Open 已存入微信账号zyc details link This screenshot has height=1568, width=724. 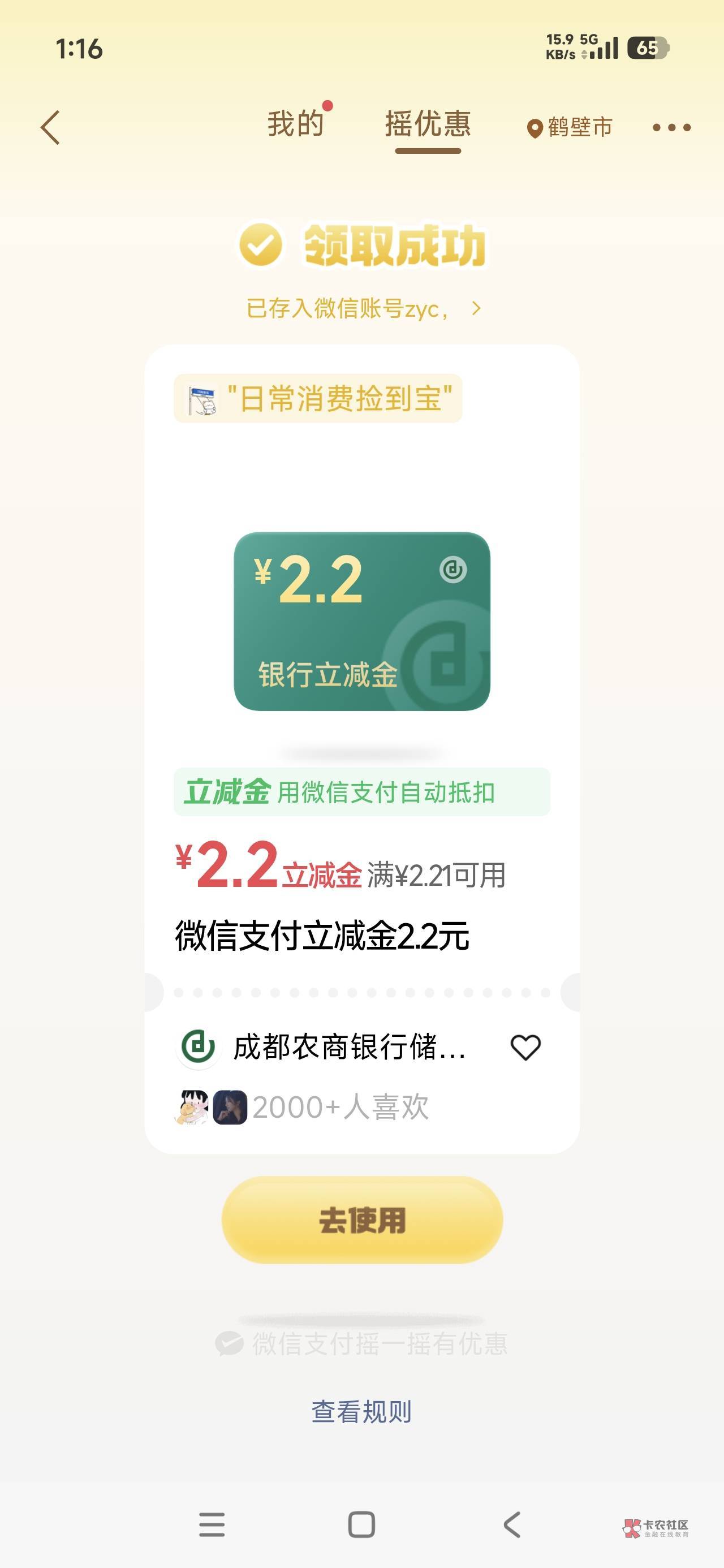click(x=364, y=309)
